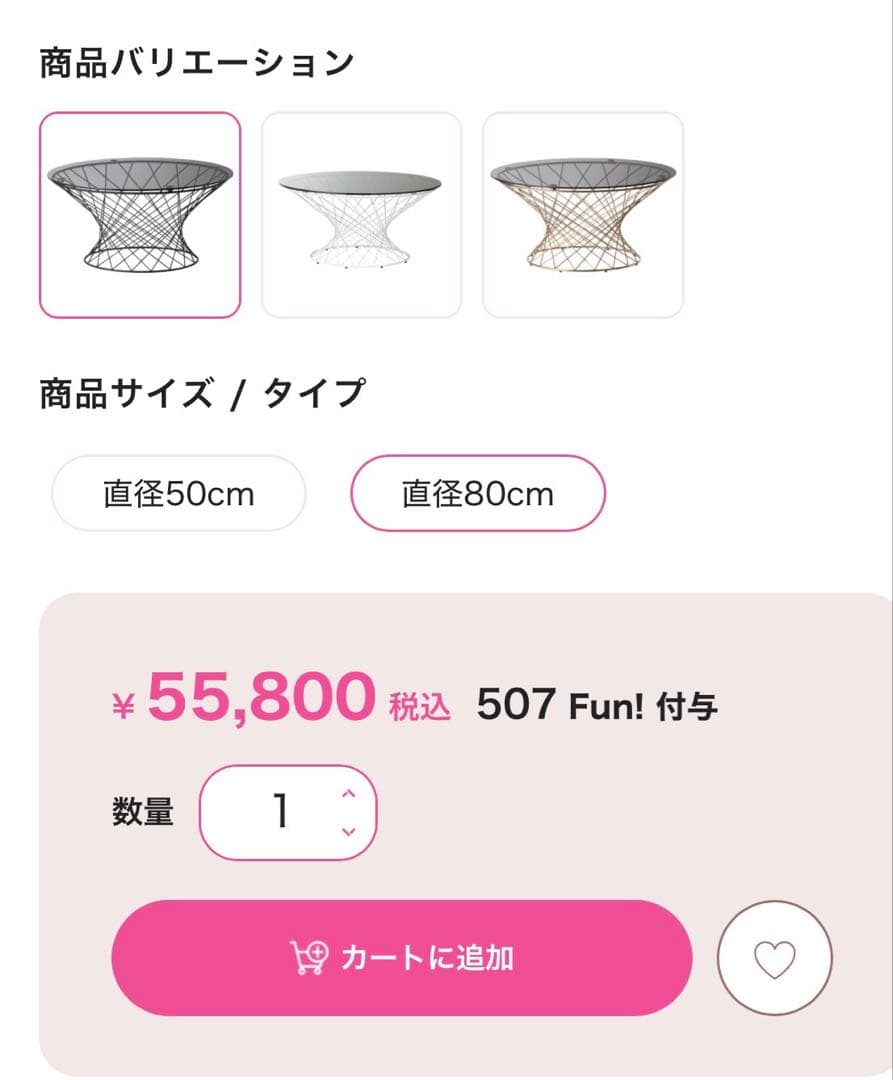This screenshot has height=1080, width=893.
Task: Click the 507 Fun! 付与 points label
Action: tap(597, 704)
